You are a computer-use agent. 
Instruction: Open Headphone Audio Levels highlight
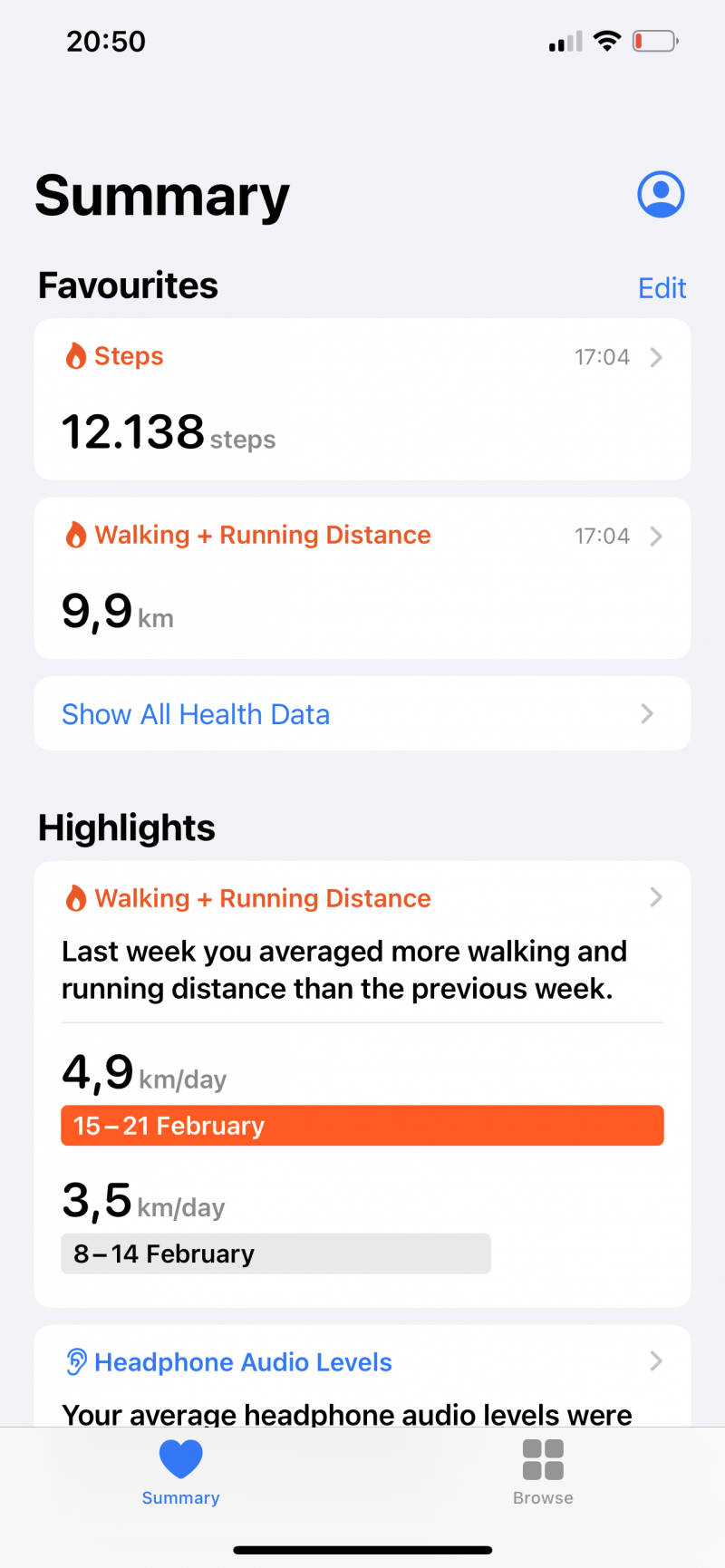click(x=362, y=1376)
